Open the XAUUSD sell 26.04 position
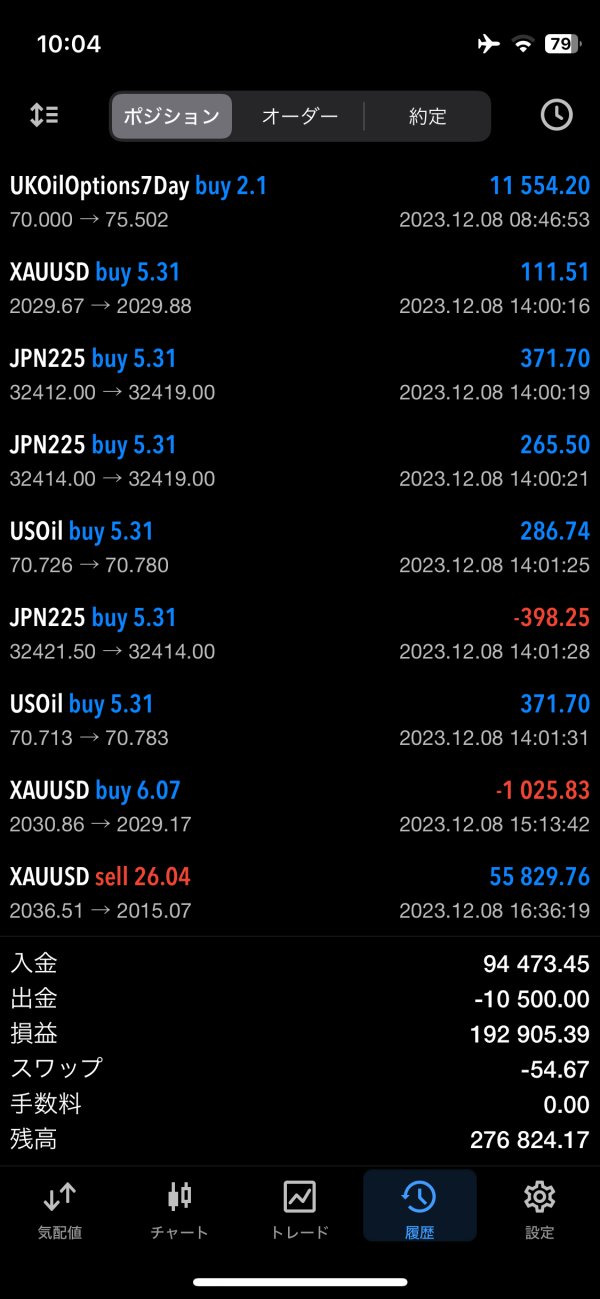 (x=300, y=893)
